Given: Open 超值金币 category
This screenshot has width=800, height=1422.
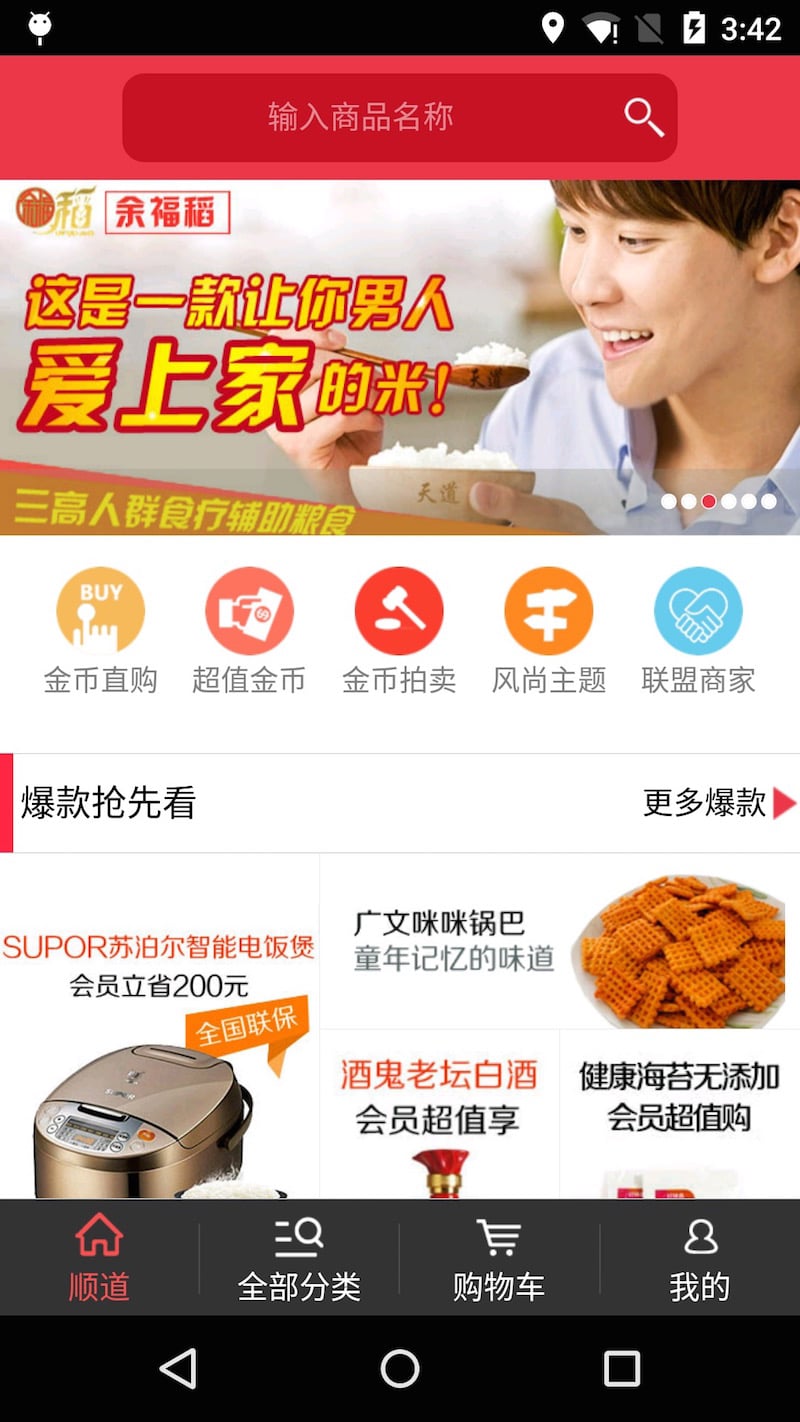Looking at the screenshot, I should (x=249, y=631).
